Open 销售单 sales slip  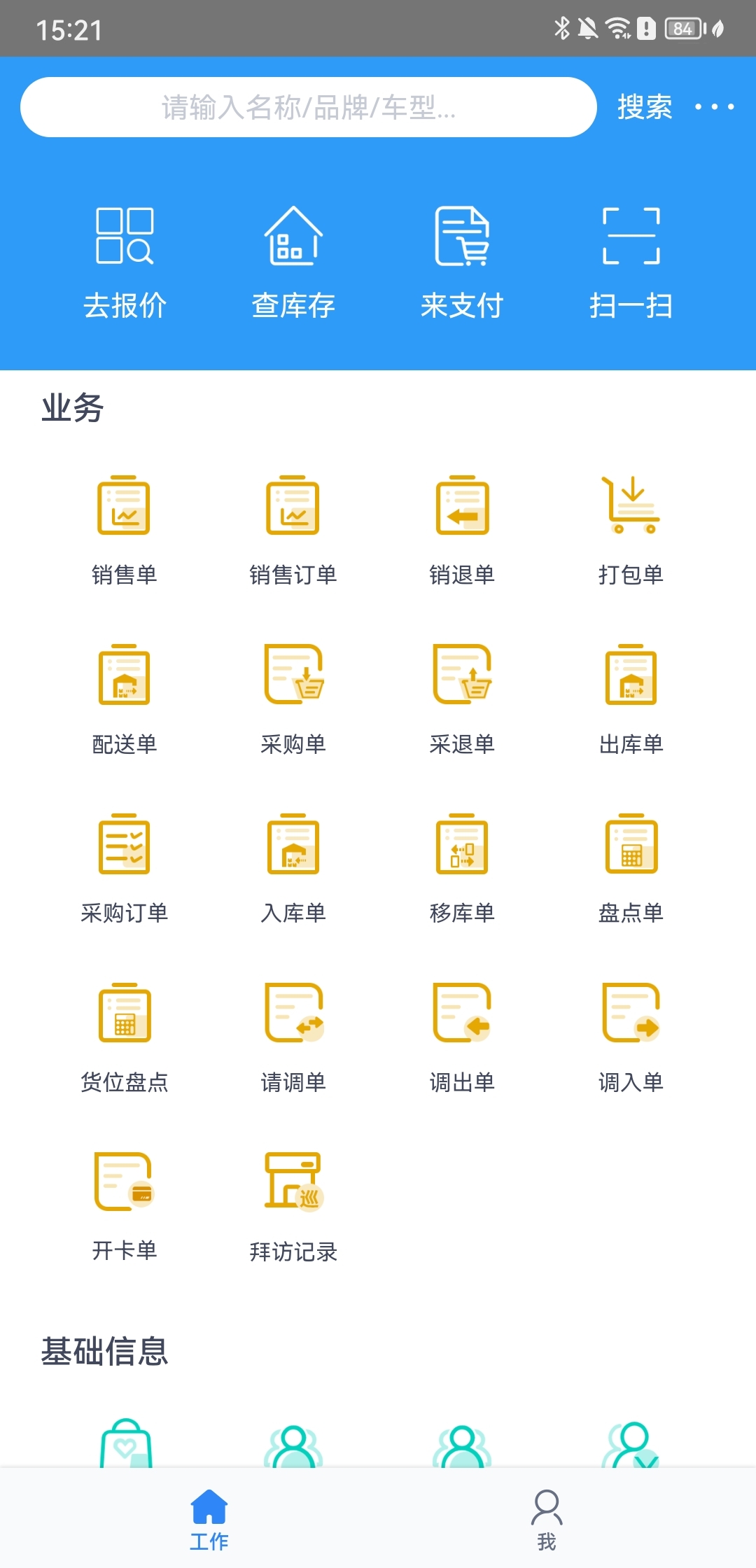(x=125, y=528)
